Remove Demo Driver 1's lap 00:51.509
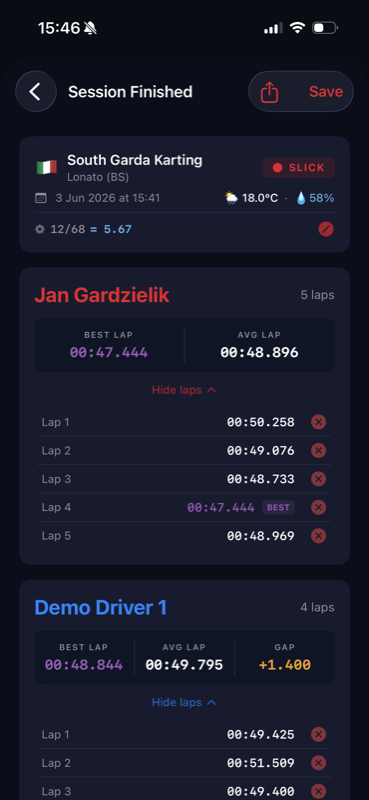369x800 pixels. (x=318, y=763)
